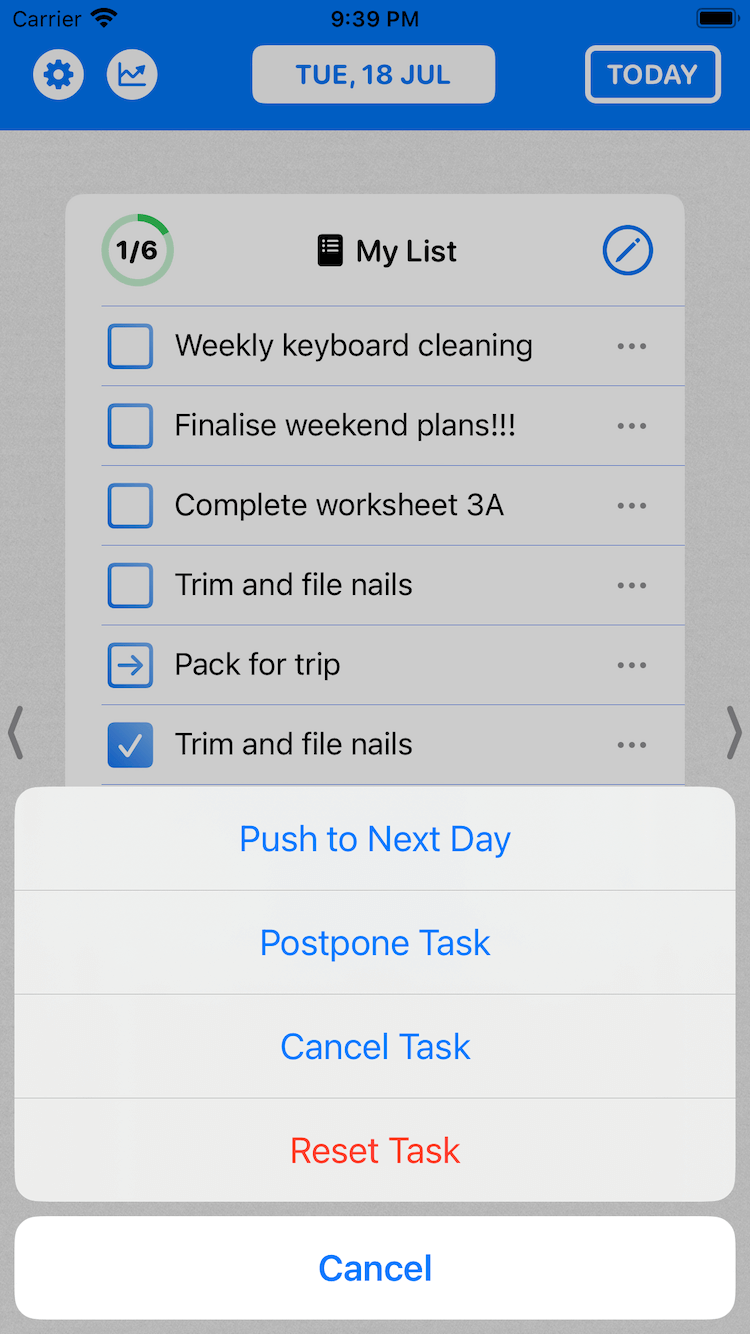Dismiss the sheet with the Cancel button
The width and height of the screenshot is (750, 1334).
[x=375, y=1268]
